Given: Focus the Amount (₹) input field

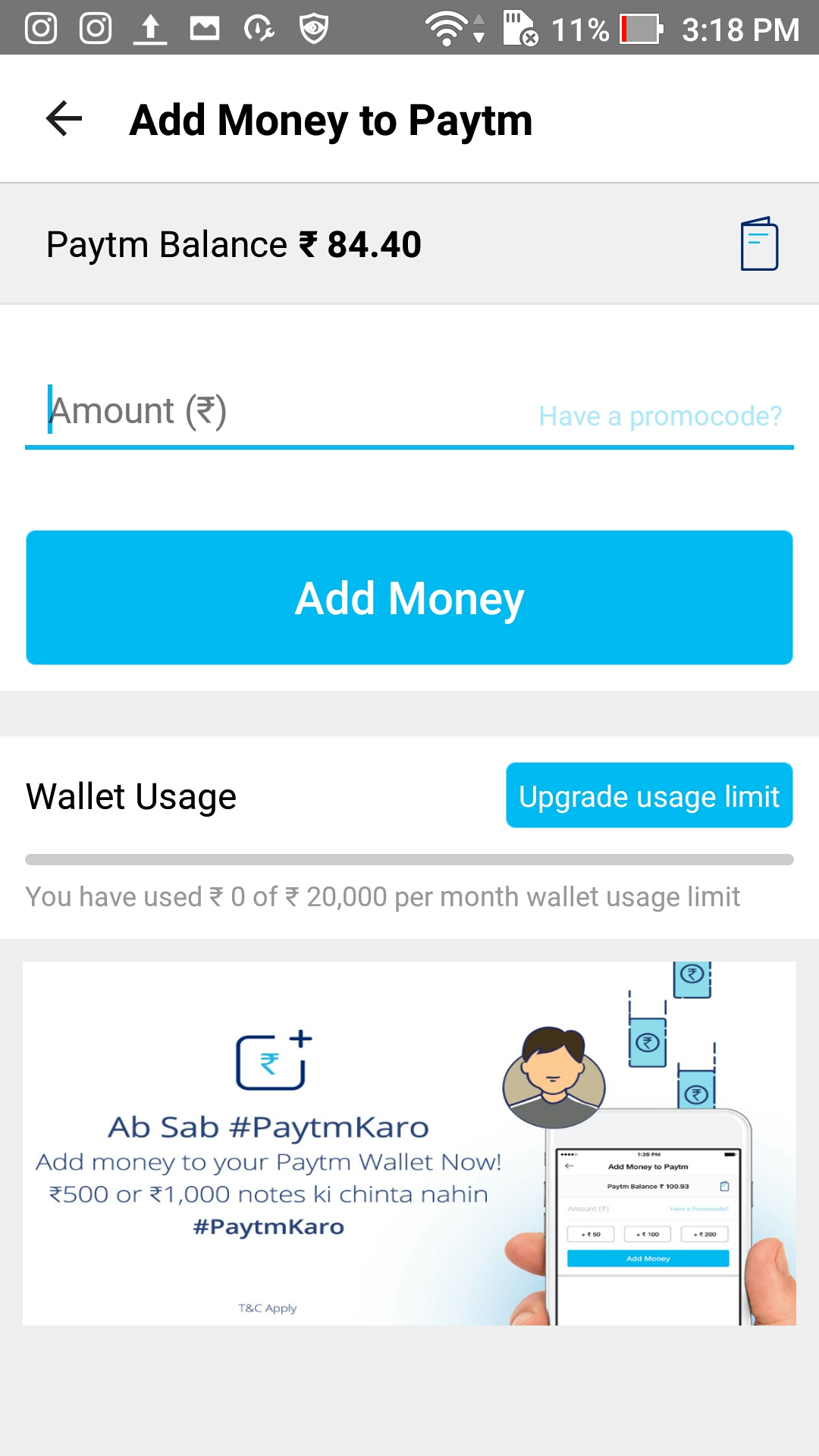Looking at the screenshot, I should click(x=281, y=412).
